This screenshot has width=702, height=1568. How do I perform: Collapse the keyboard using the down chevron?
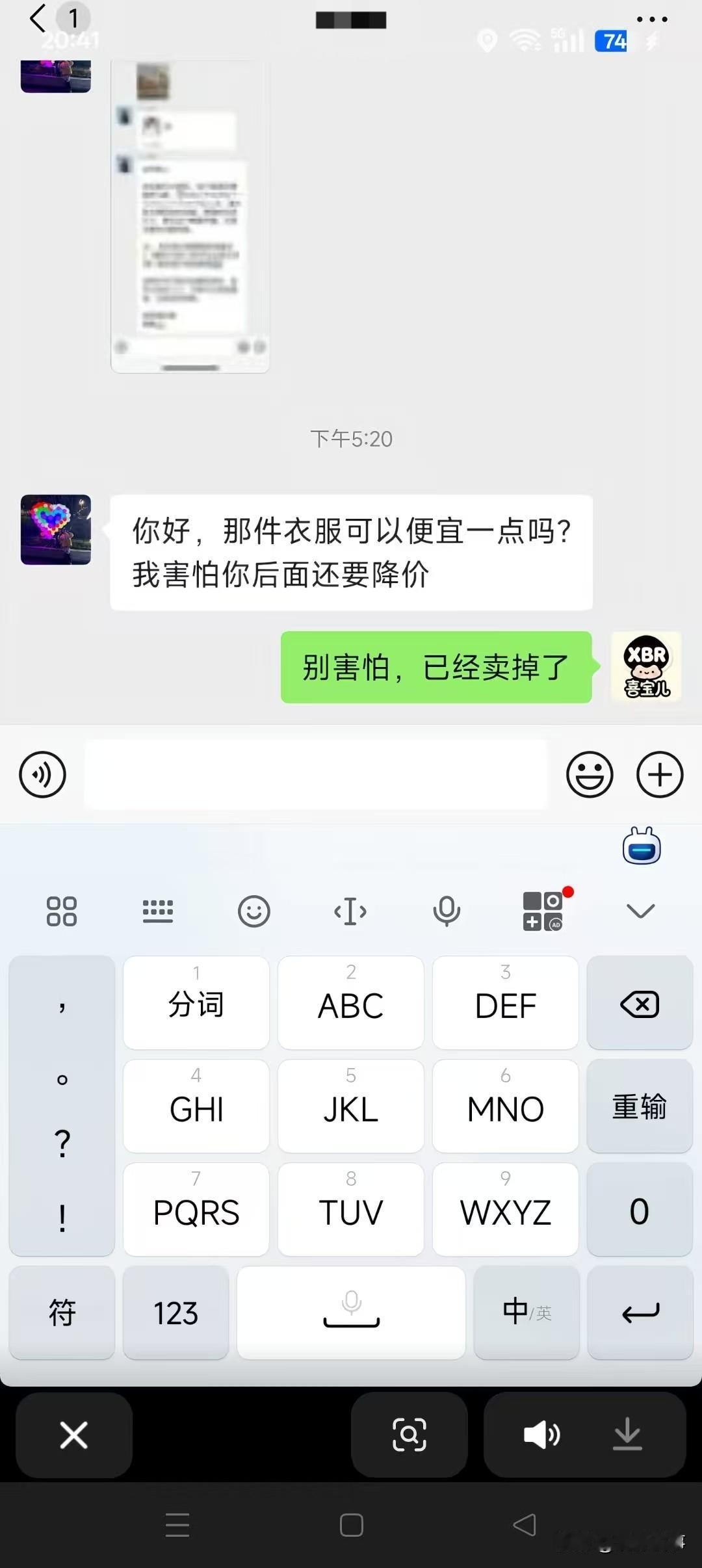coord(640,911)
